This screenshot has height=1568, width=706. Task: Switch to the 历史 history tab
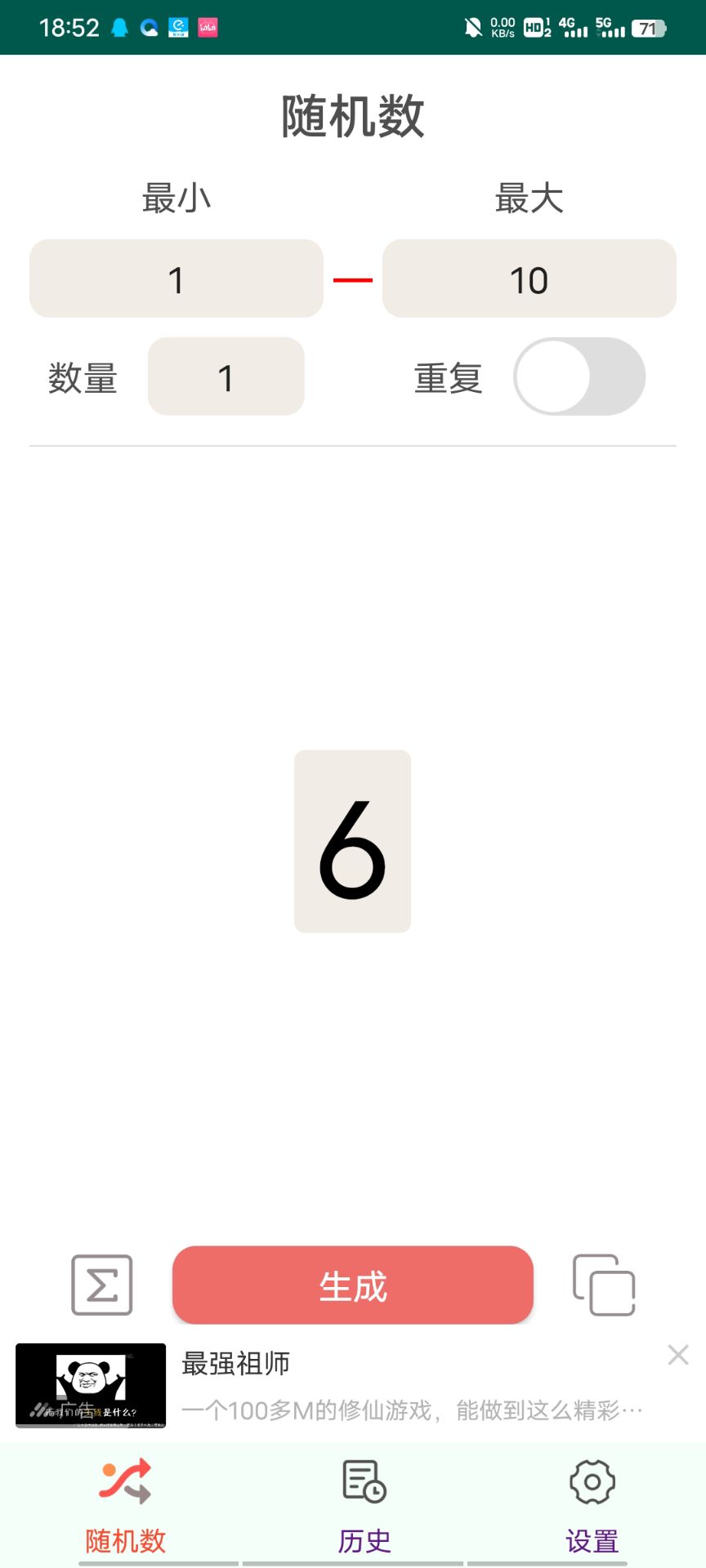point(364,1504)
